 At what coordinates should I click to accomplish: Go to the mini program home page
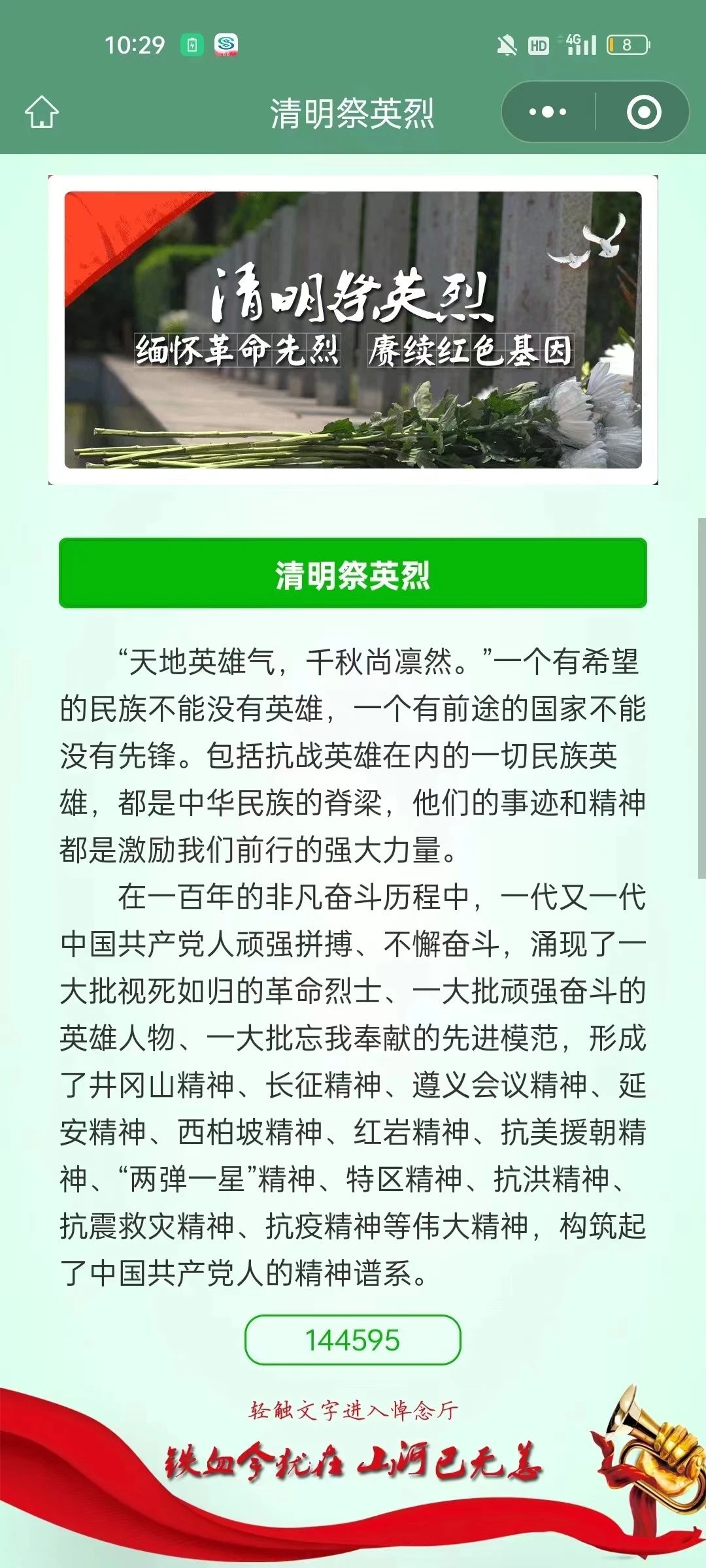[x=42, y=112]
